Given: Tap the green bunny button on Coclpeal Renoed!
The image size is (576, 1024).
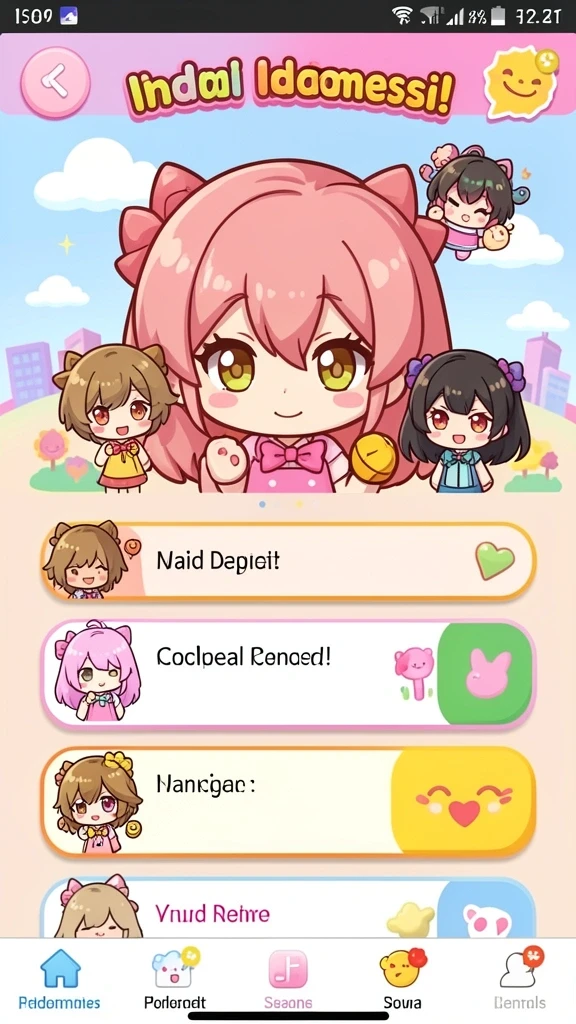Looking at the screenshot, I should pos(486,673).
